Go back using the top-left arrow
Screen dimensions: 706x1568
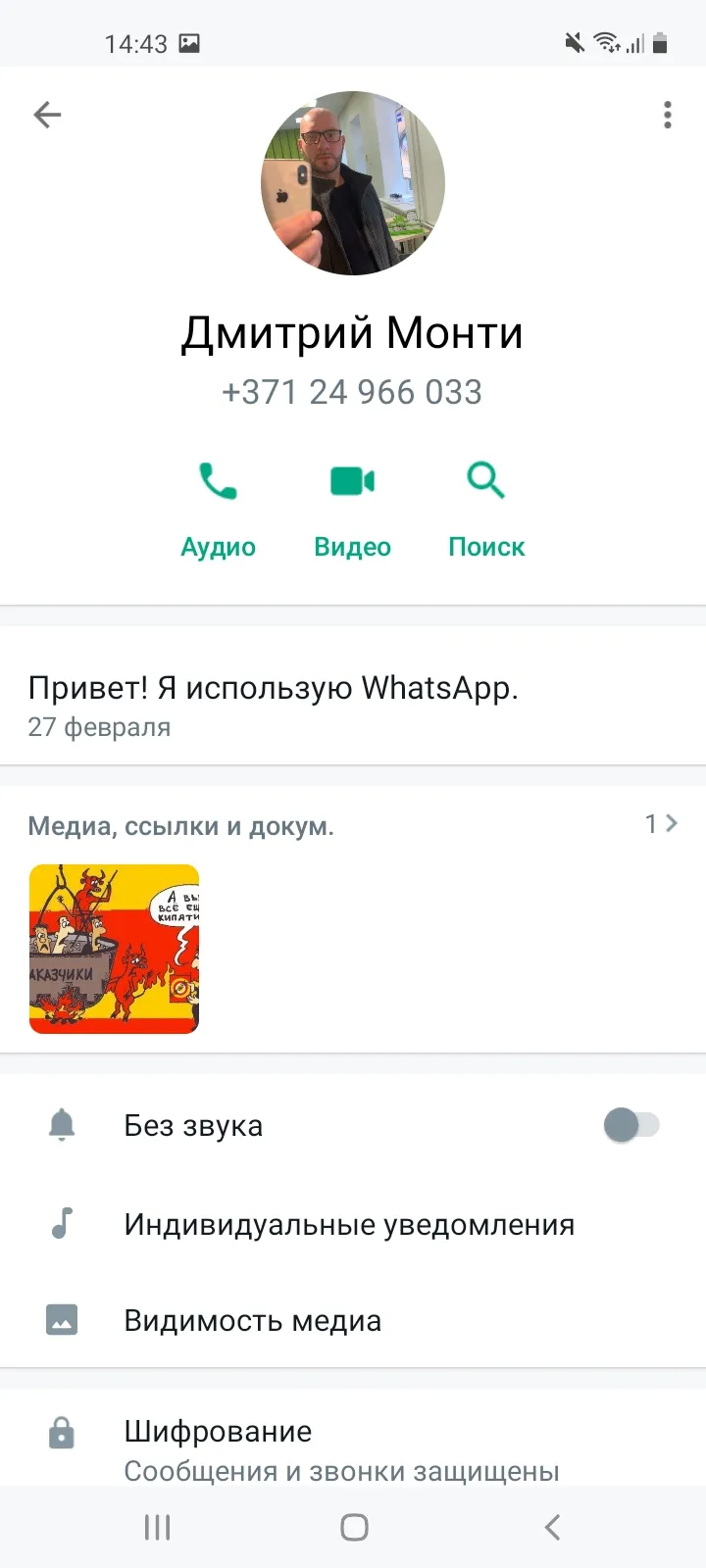tap(47, 115)
